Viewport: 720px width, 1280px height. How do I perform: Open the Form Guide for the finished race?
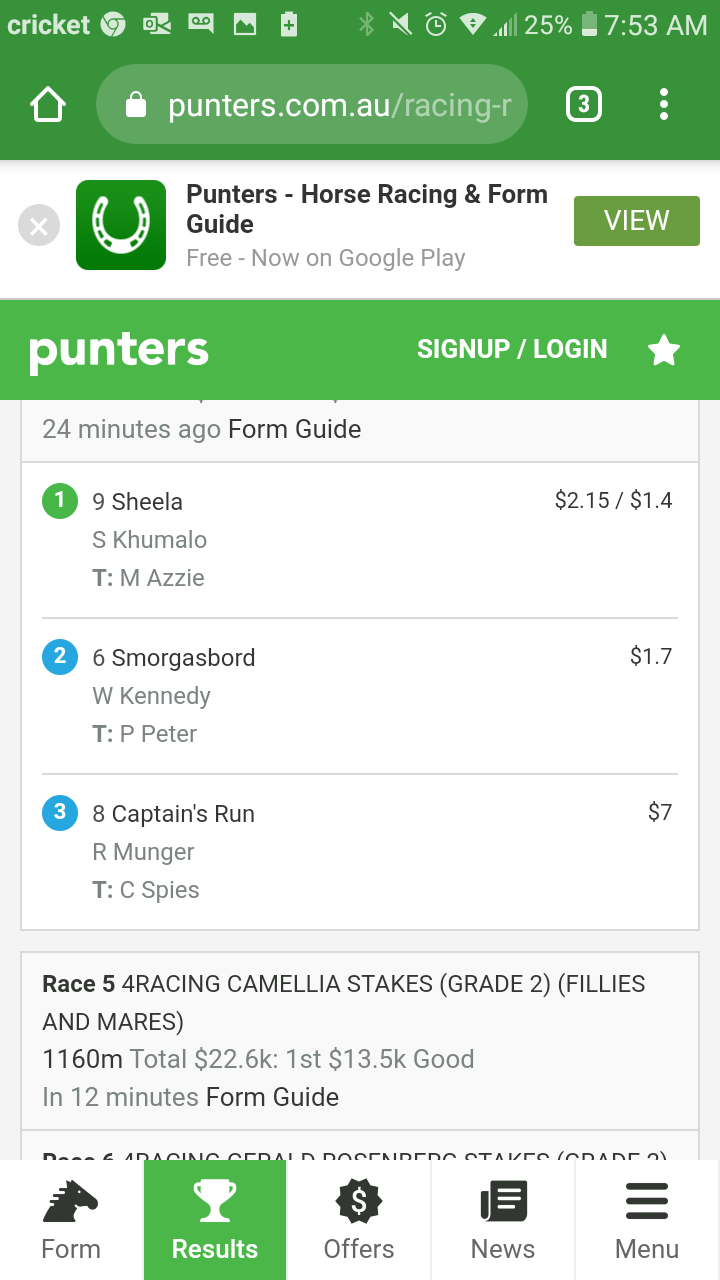point(294,429)
